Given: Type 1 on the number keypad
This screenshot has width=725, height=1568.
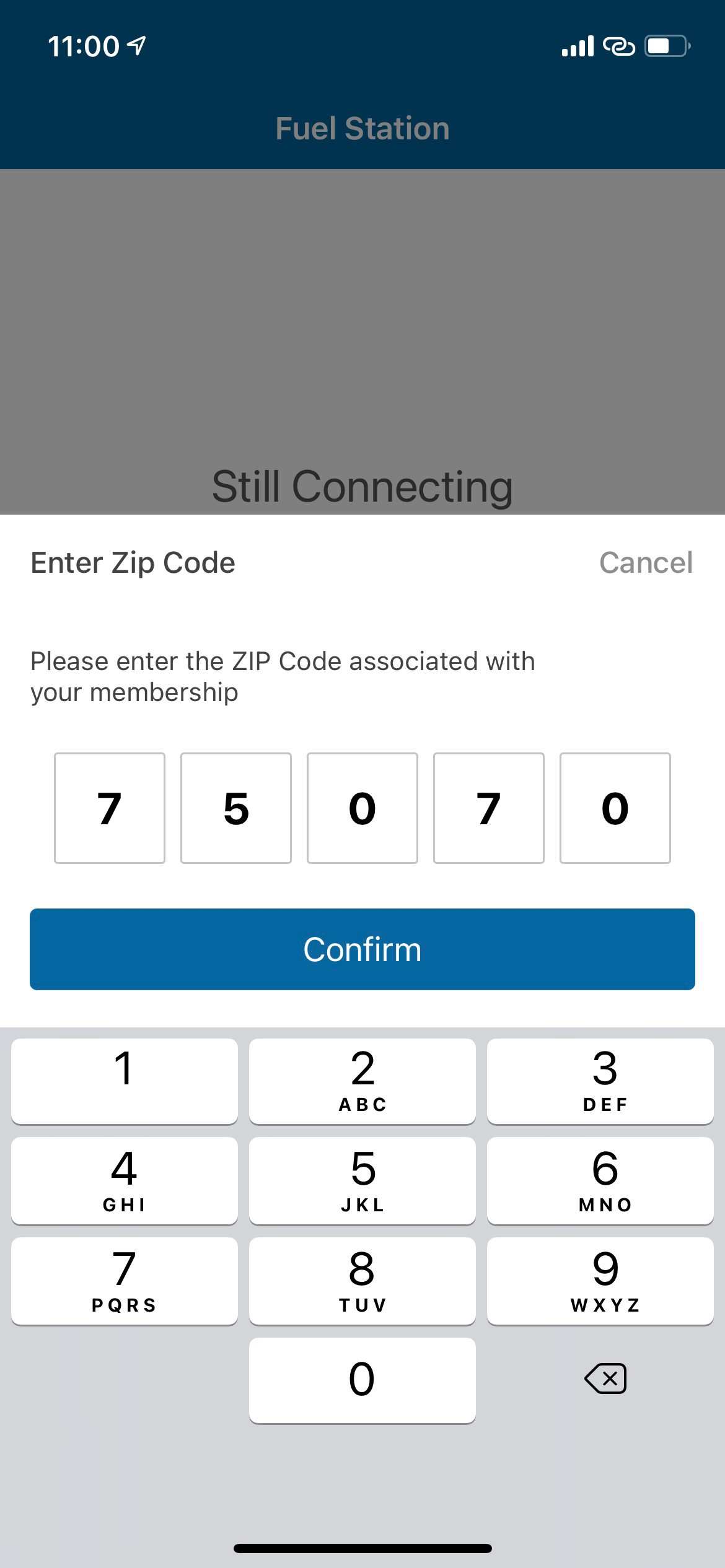Looking at the screenshot, I should (125, 1081).
